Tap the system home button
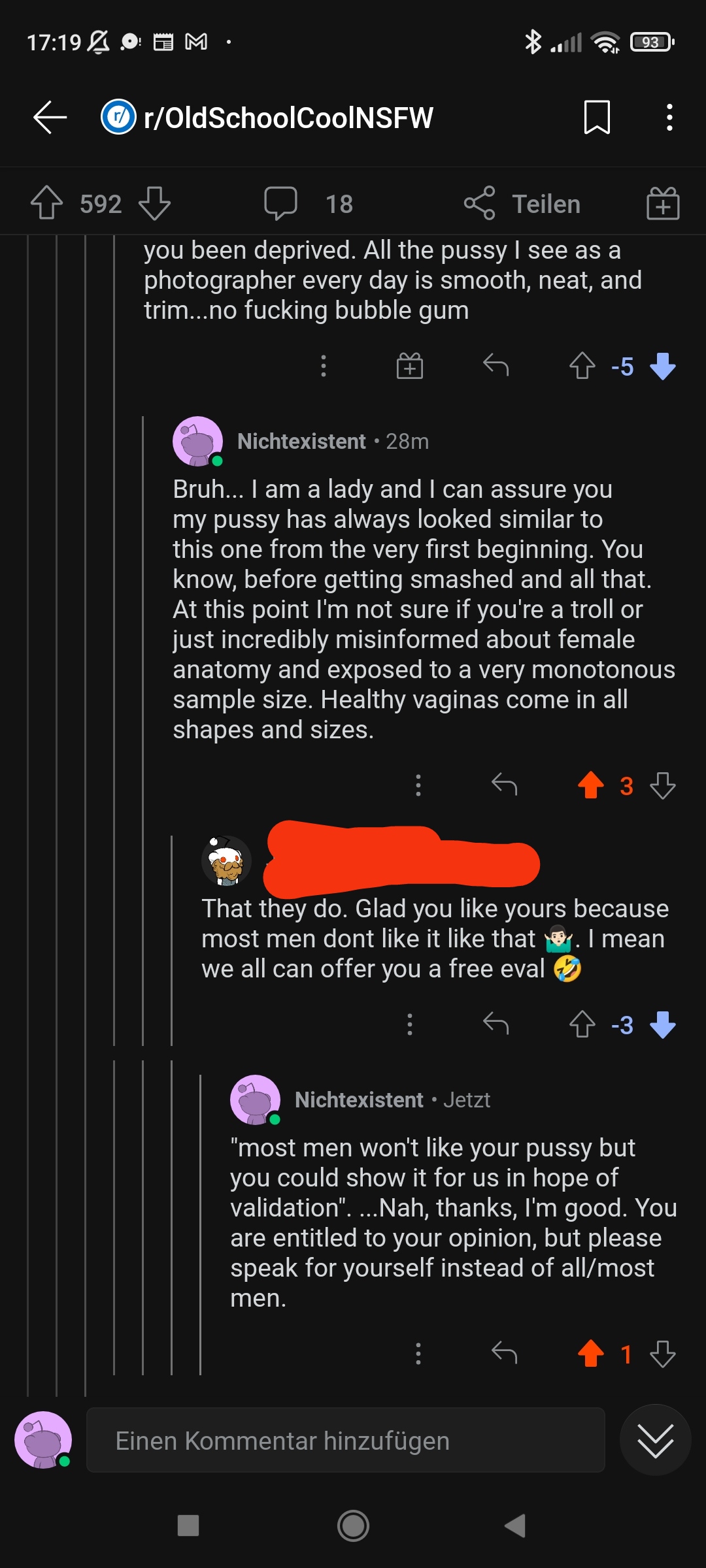706x1568 pixels. 353,1526
